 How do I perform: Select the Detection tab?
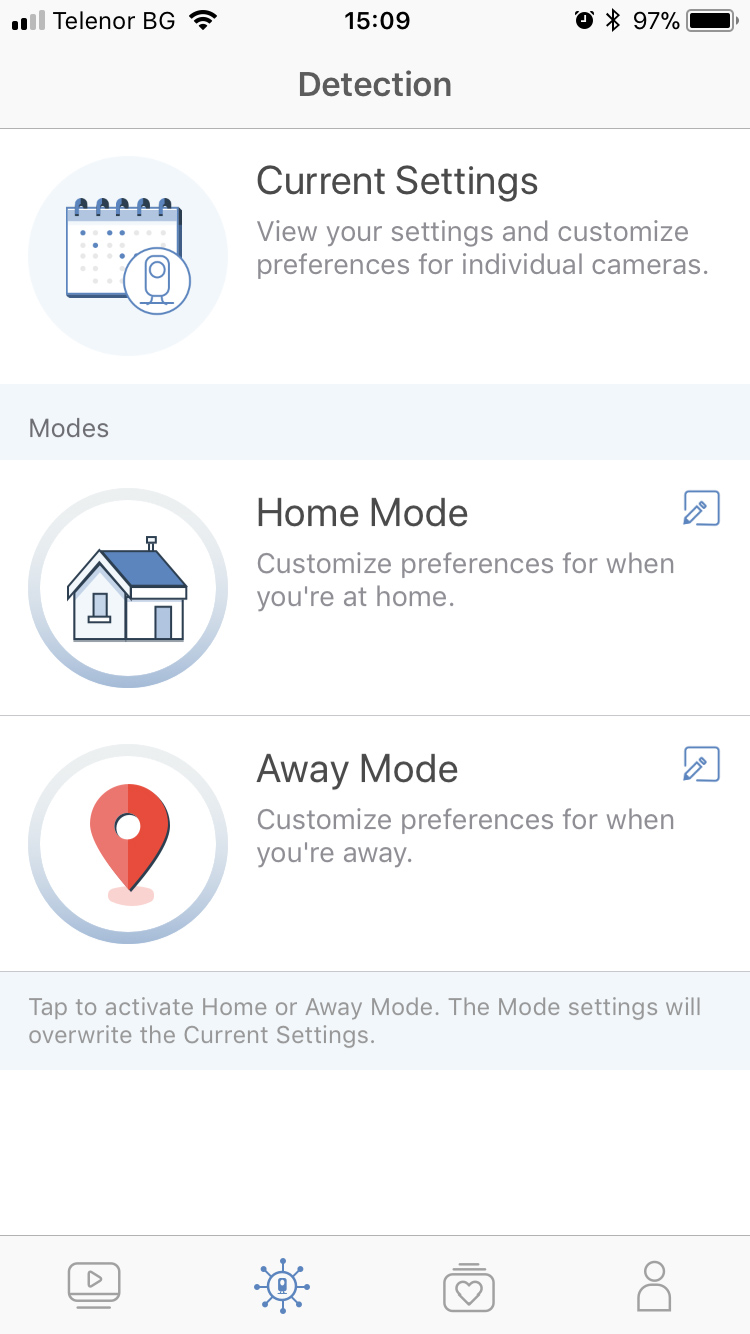point(281,1284)
